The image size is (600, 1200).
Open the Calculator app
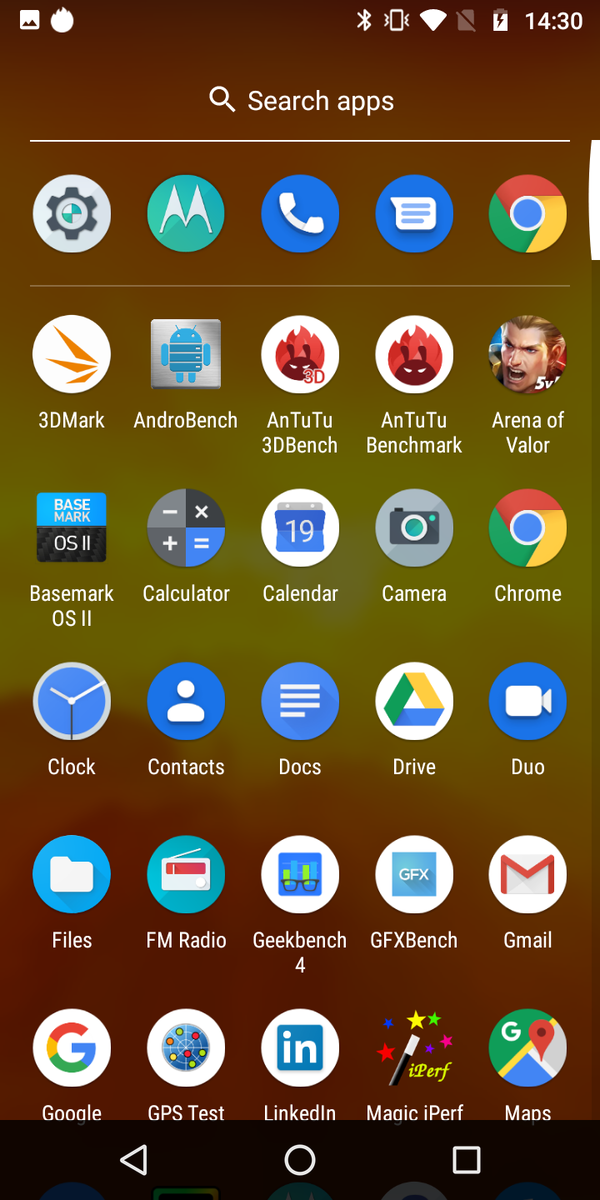[186, 528]
